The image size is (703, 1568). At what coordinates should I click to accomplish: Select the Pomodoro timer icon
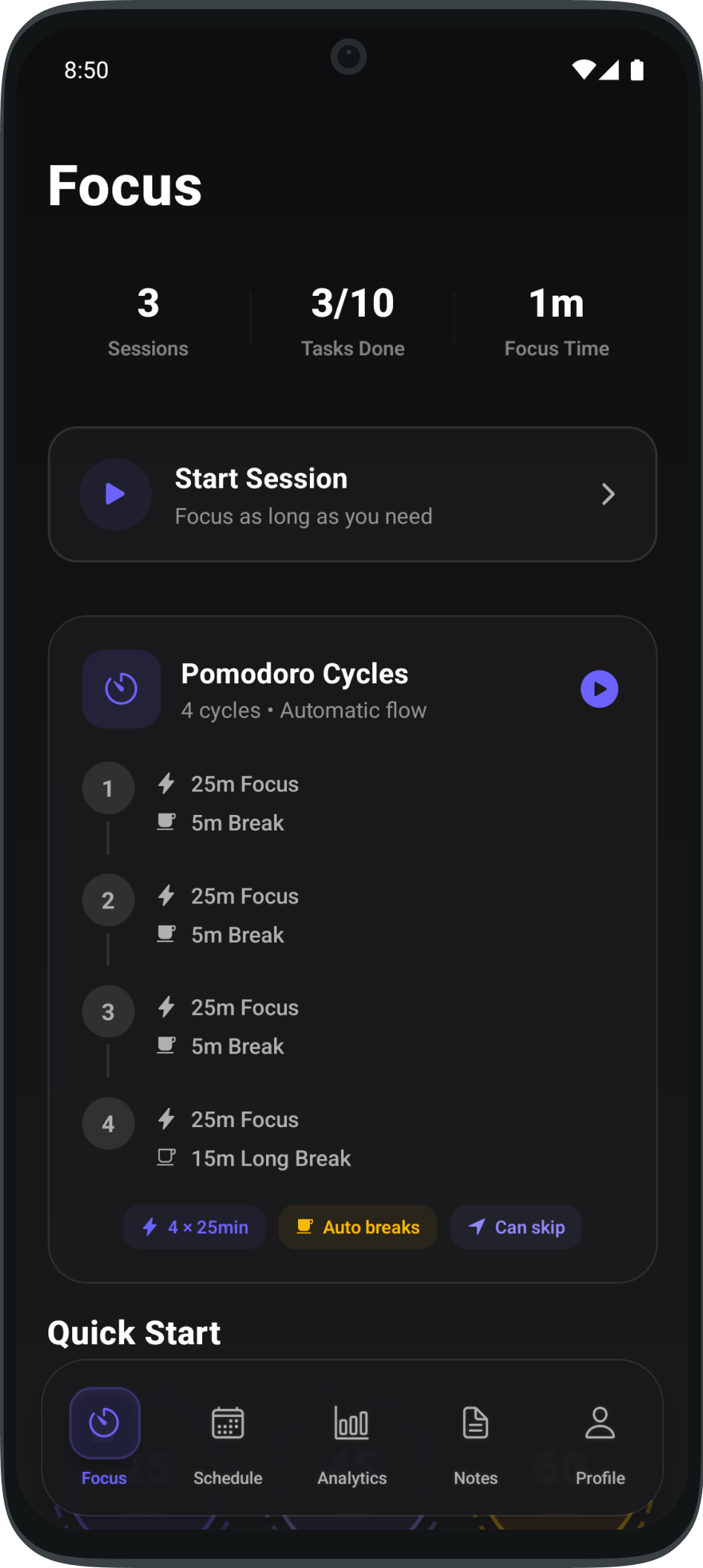pos(121,688)
